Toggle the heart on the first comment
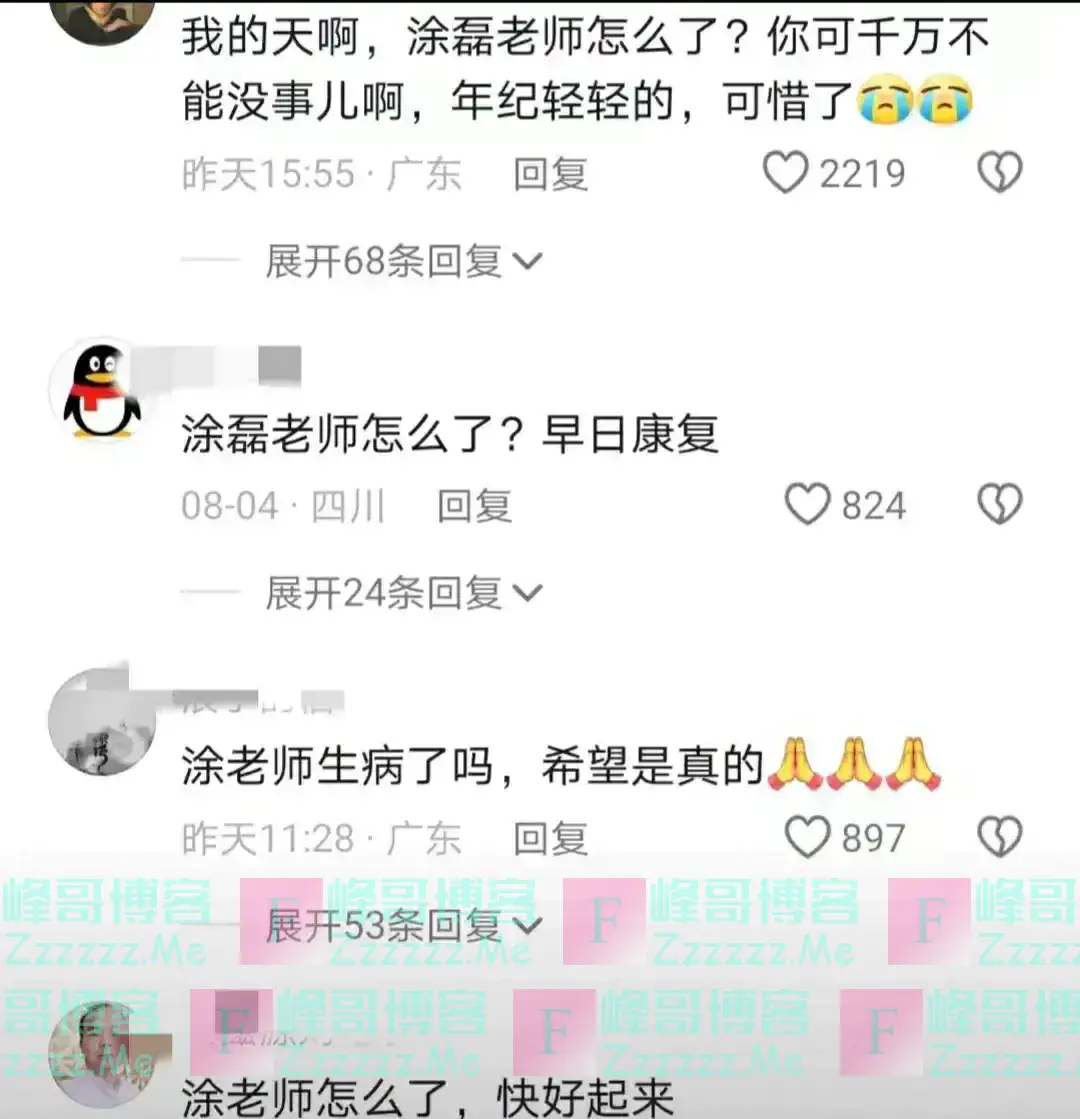Screen dimensions: 1080x1119 point(786,172)
